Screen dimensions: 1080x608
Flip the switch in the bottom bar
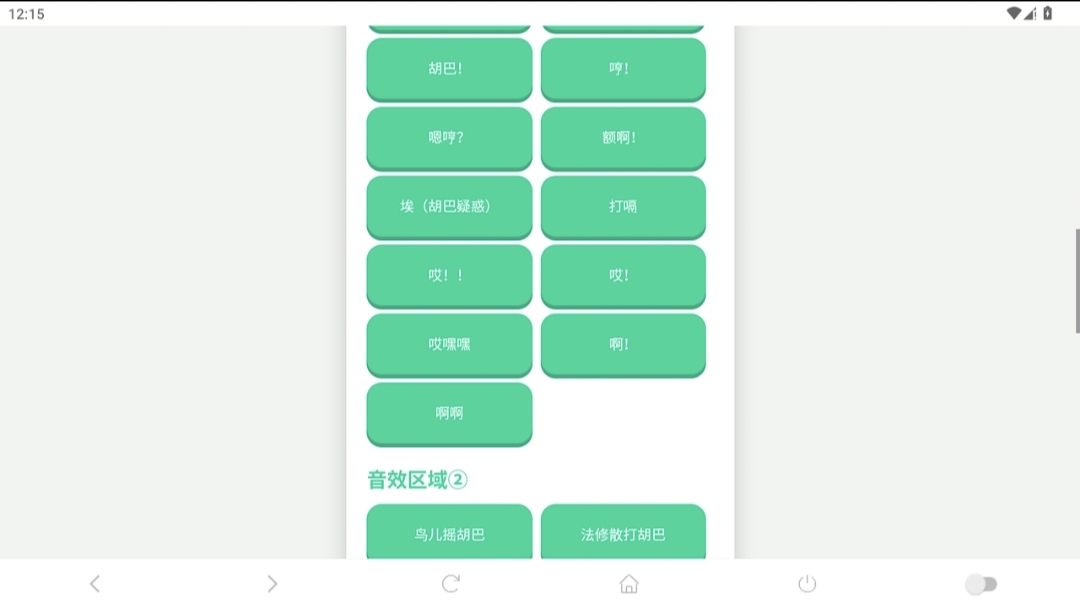(981, 584)
